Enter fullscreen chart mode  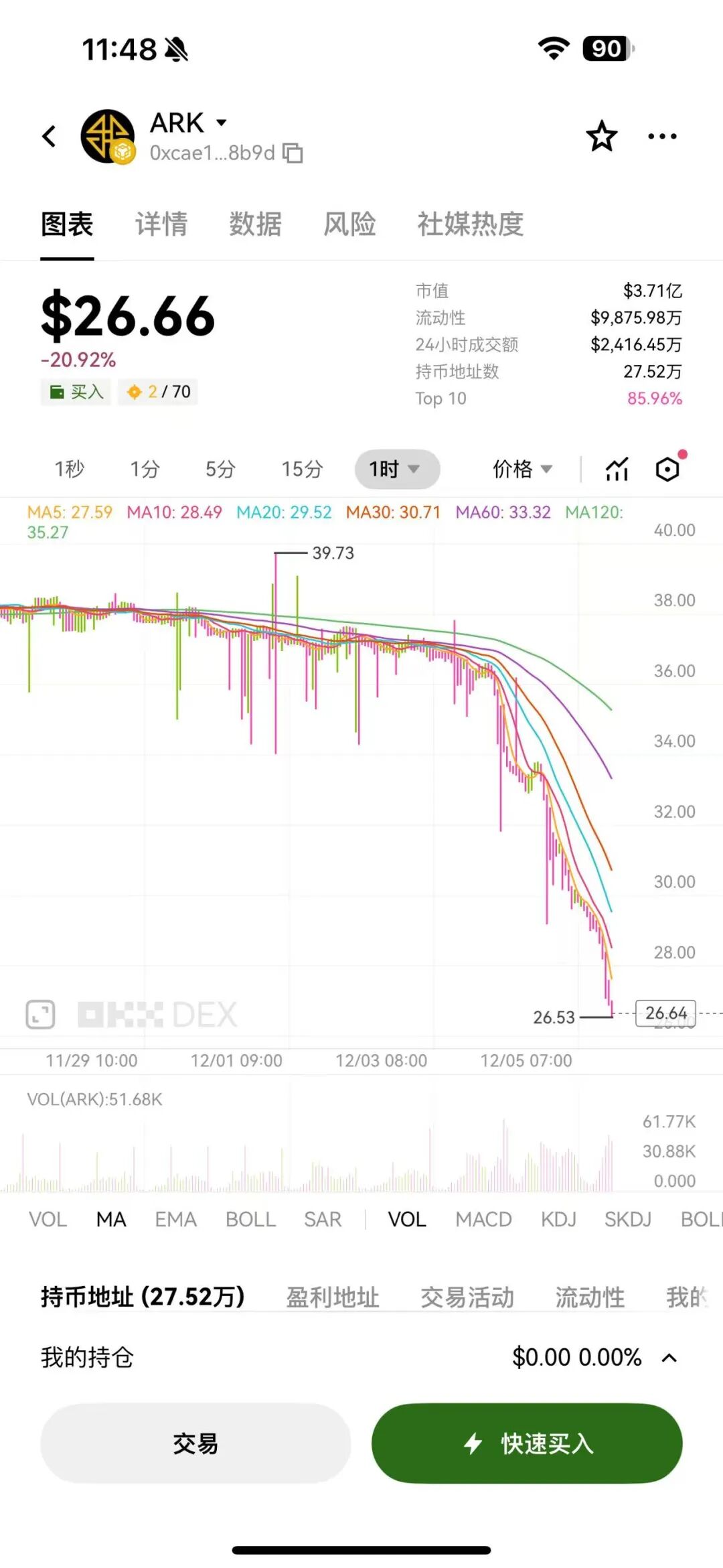40,1013
